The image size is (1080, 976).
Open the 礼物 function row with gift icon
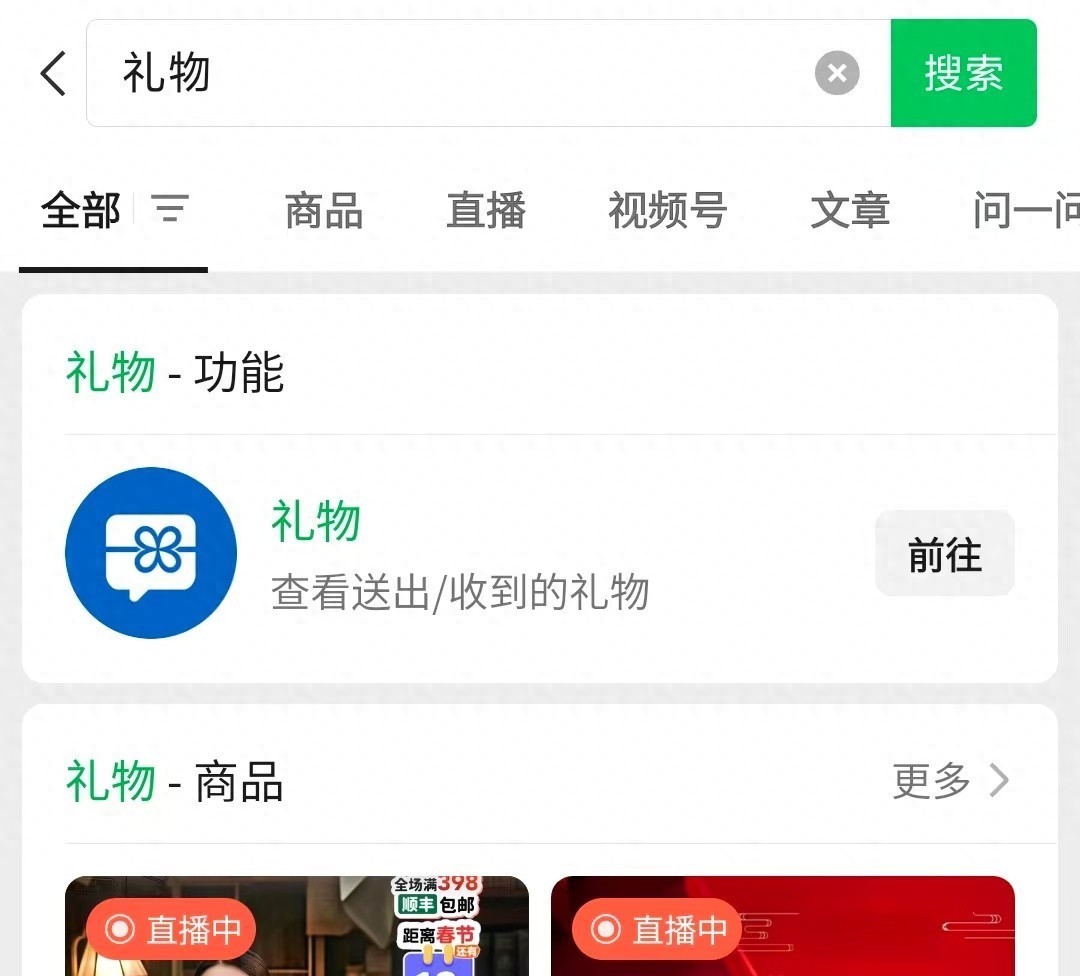coord(460,554)
